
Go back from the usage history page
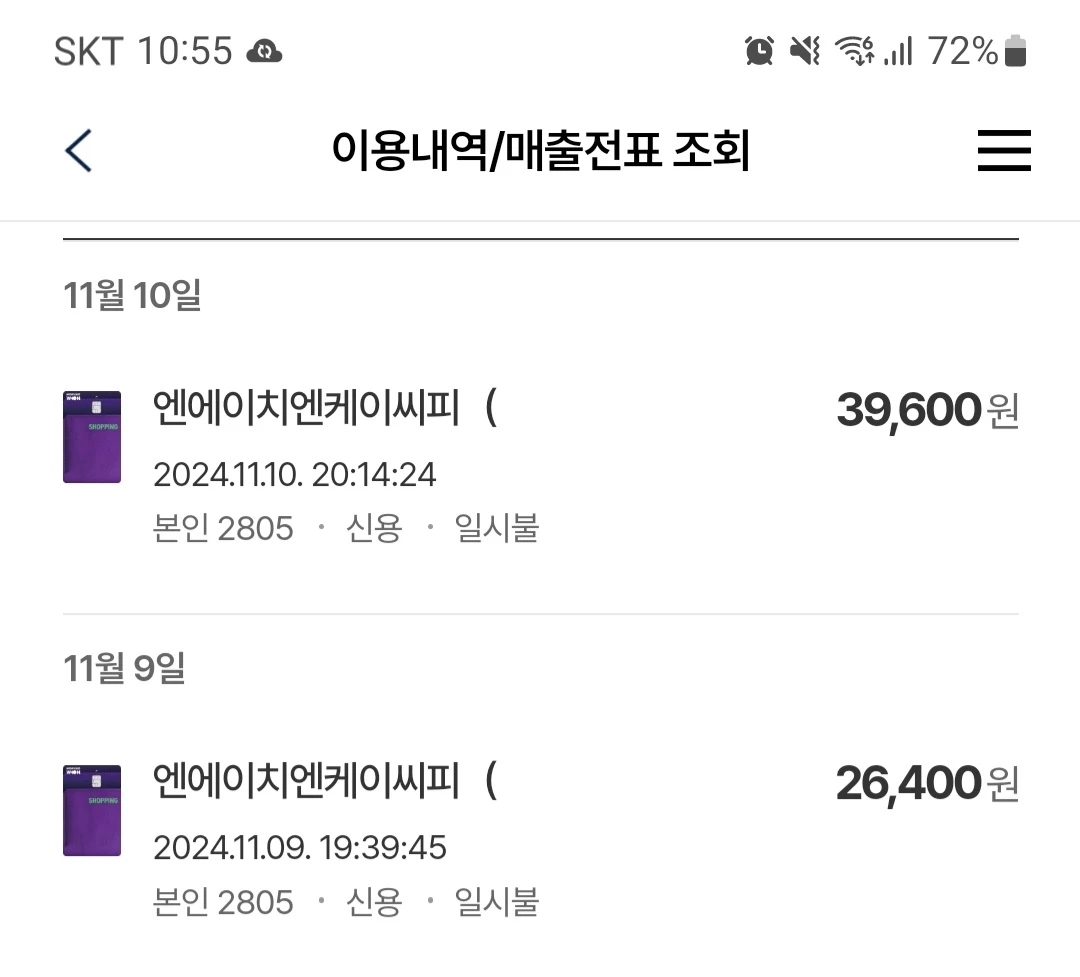coord(78,151)
